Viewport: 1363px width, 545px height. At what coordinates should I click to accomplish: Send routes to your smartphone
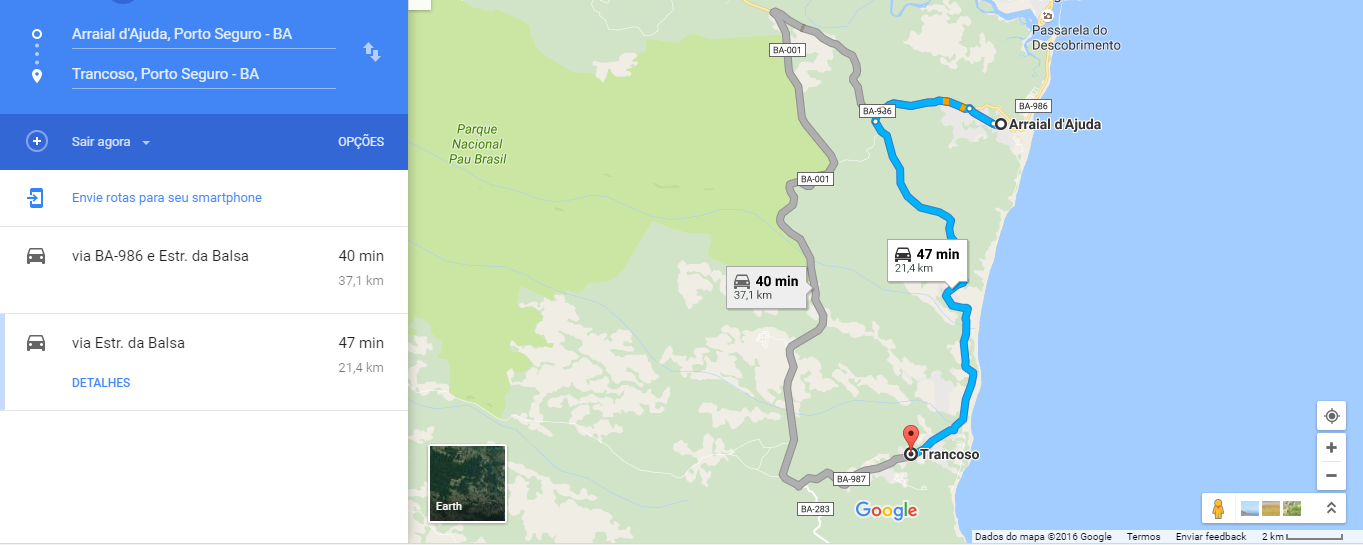(166, 198)
